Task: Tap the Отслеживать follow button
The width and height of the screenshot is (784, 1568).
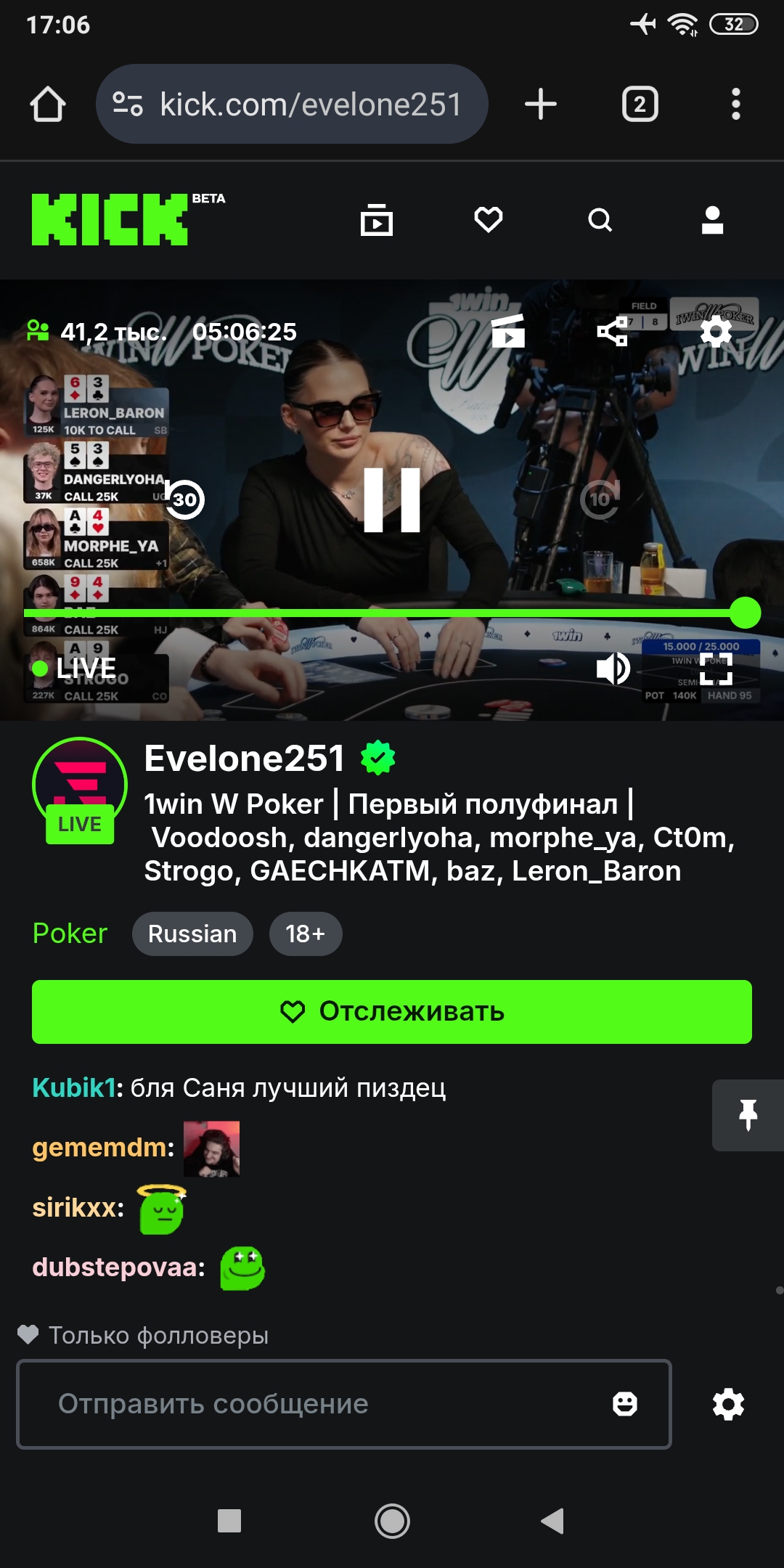Action: click(x=392, y=1011)
